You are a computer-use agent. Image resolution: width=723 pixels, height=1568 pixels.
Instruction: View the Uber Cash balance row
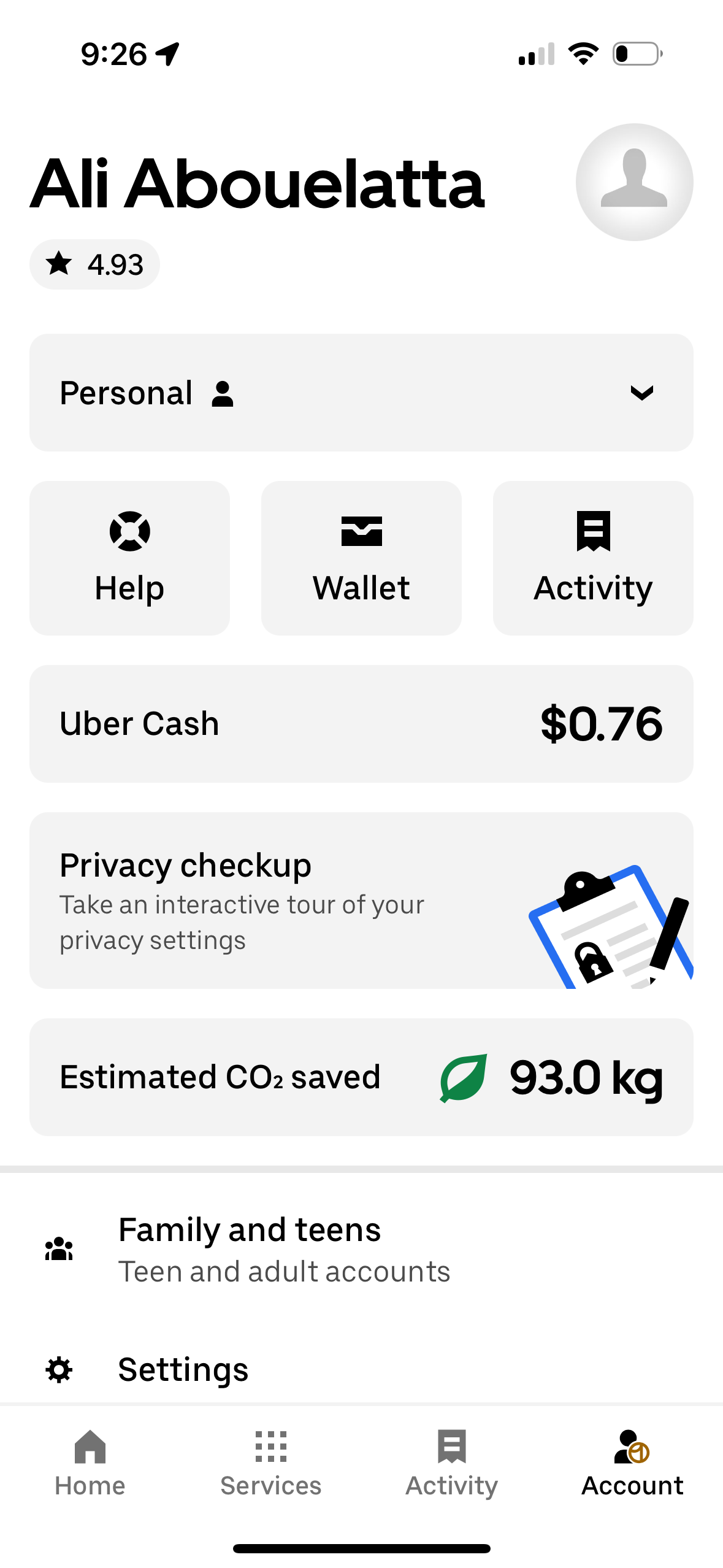pyautogui.click(x=361, y=723)
